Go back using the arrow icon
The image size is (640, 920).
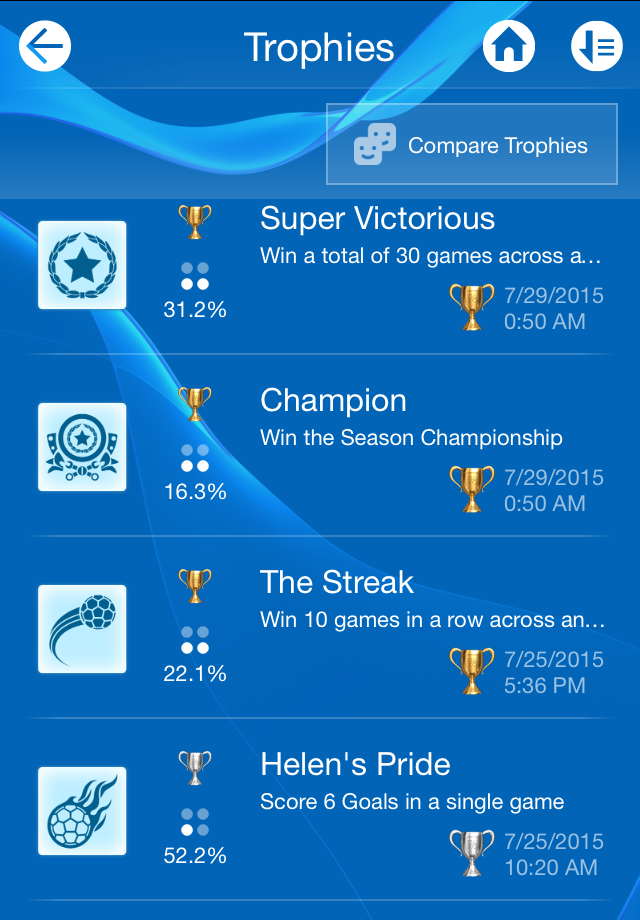tap(45, 46)
